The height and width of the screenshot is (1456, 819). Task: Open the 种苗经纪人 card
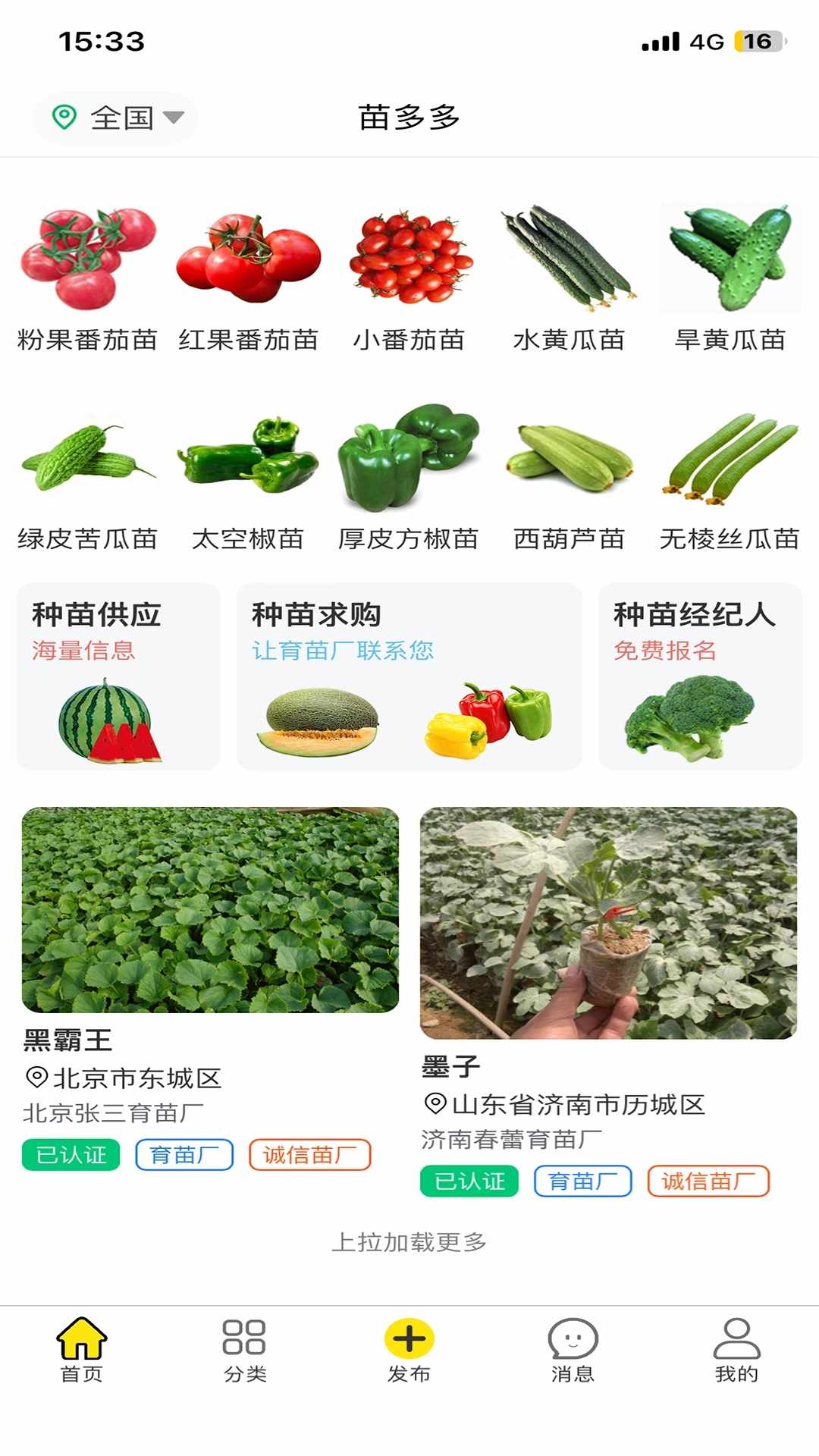click(x=700, y=676)
